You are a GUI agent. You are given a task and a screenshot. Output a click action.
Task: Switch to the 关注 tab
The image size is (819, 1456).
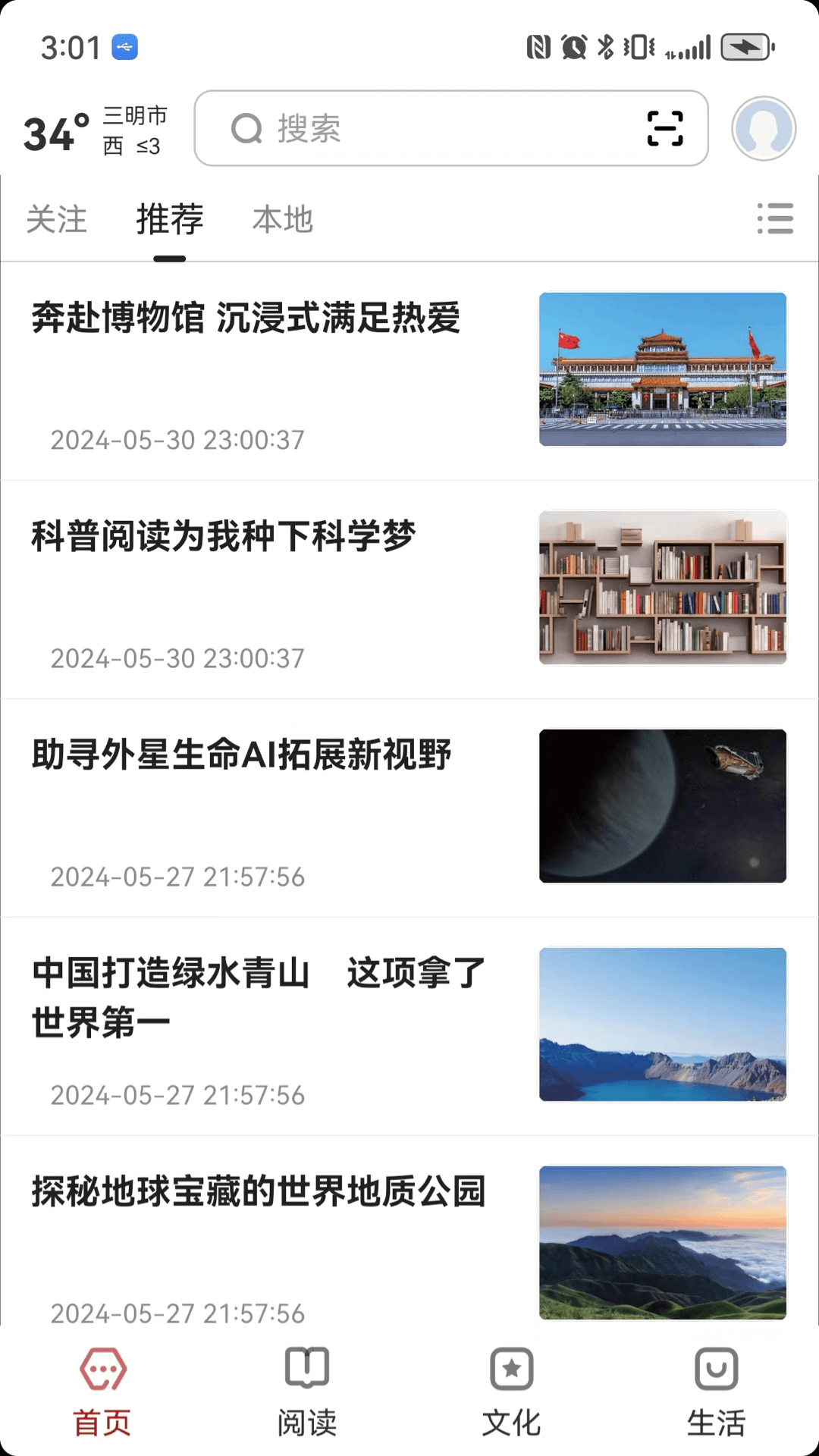pyautogui.click(x=57, y=220)
